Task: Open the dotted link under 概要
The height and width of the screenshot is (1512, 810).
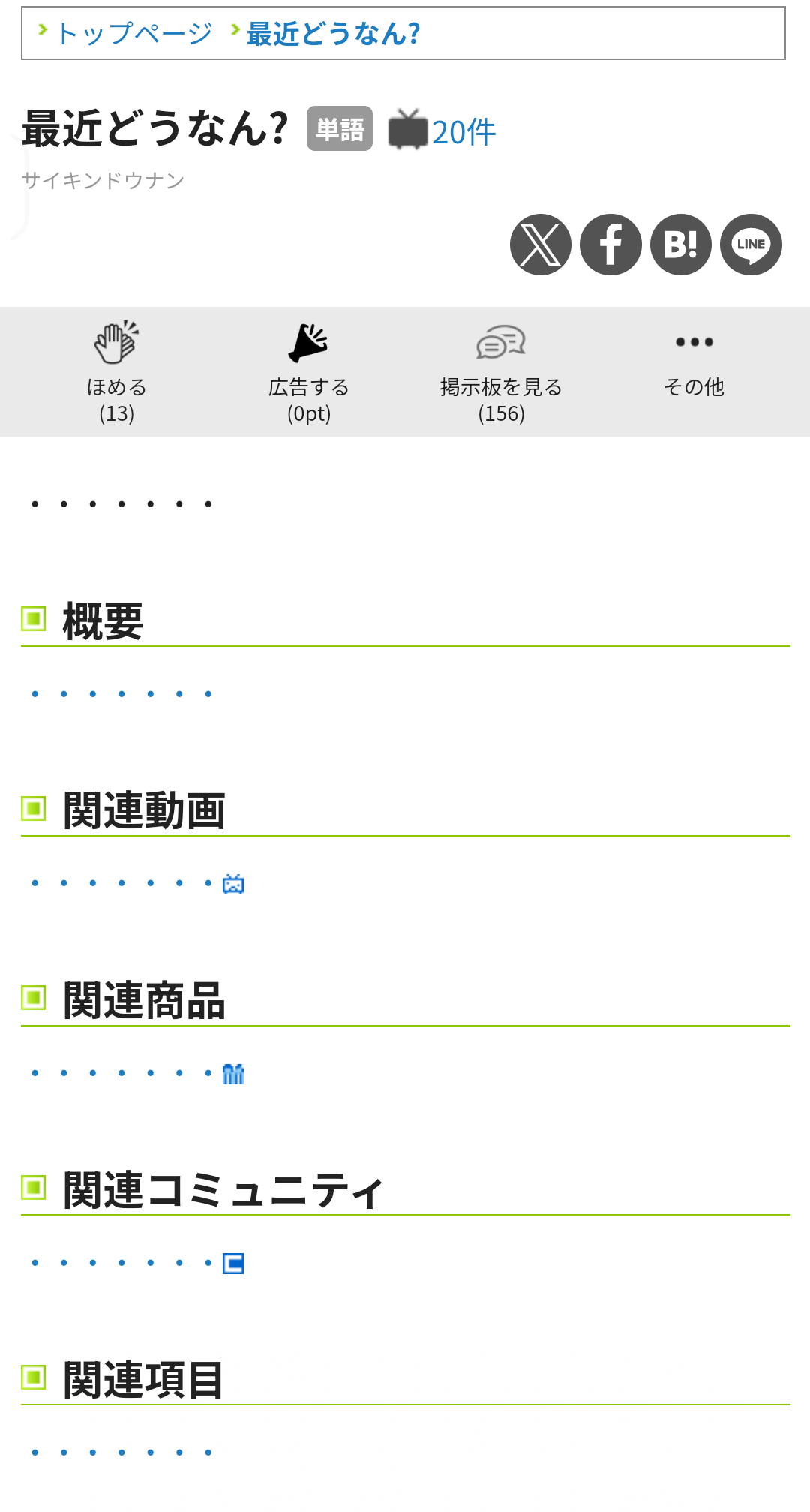Action: pos(121,694)
